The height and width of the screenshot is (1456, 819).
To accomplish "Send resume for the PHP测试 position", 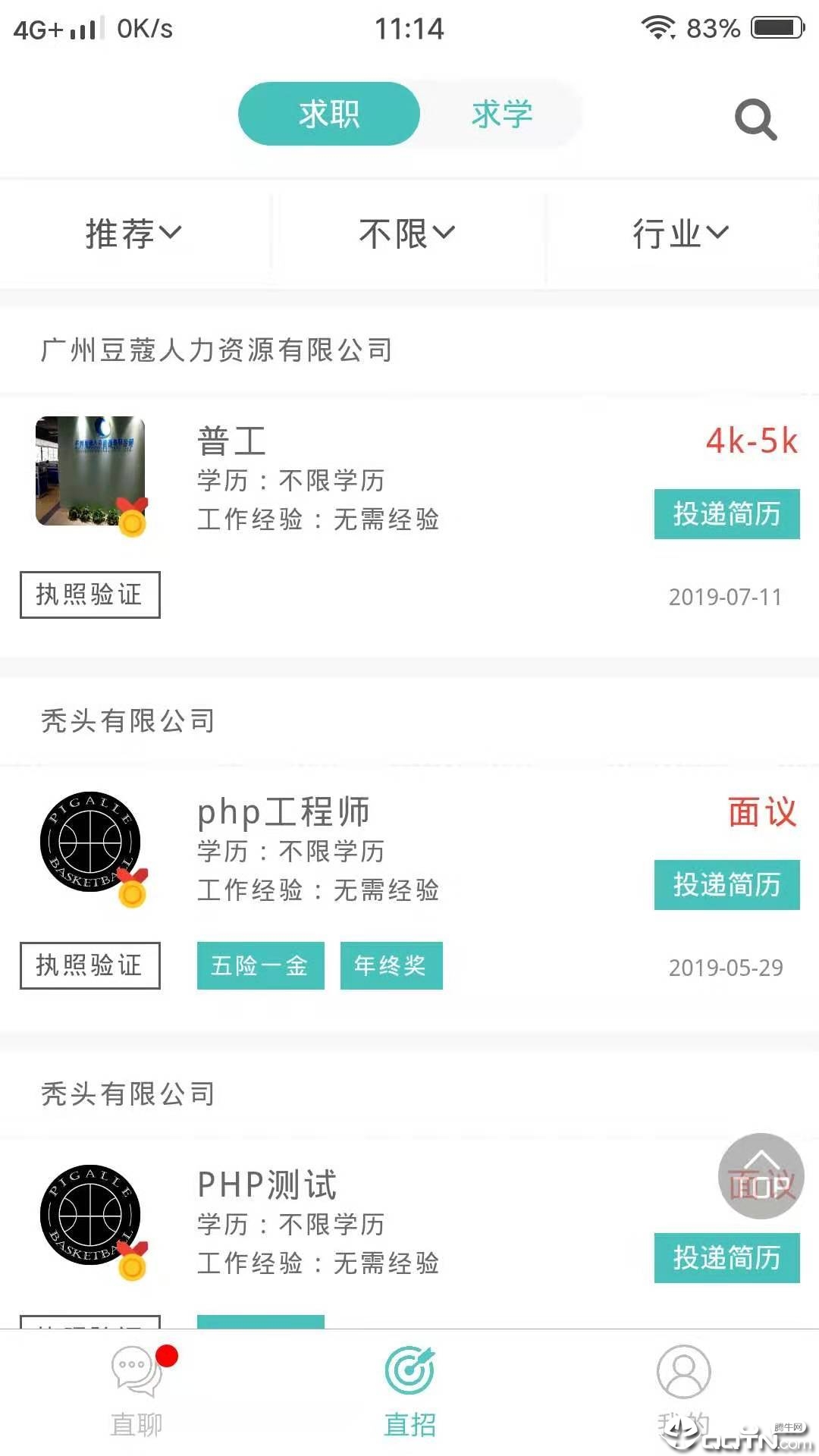I will coord(726,1258).
